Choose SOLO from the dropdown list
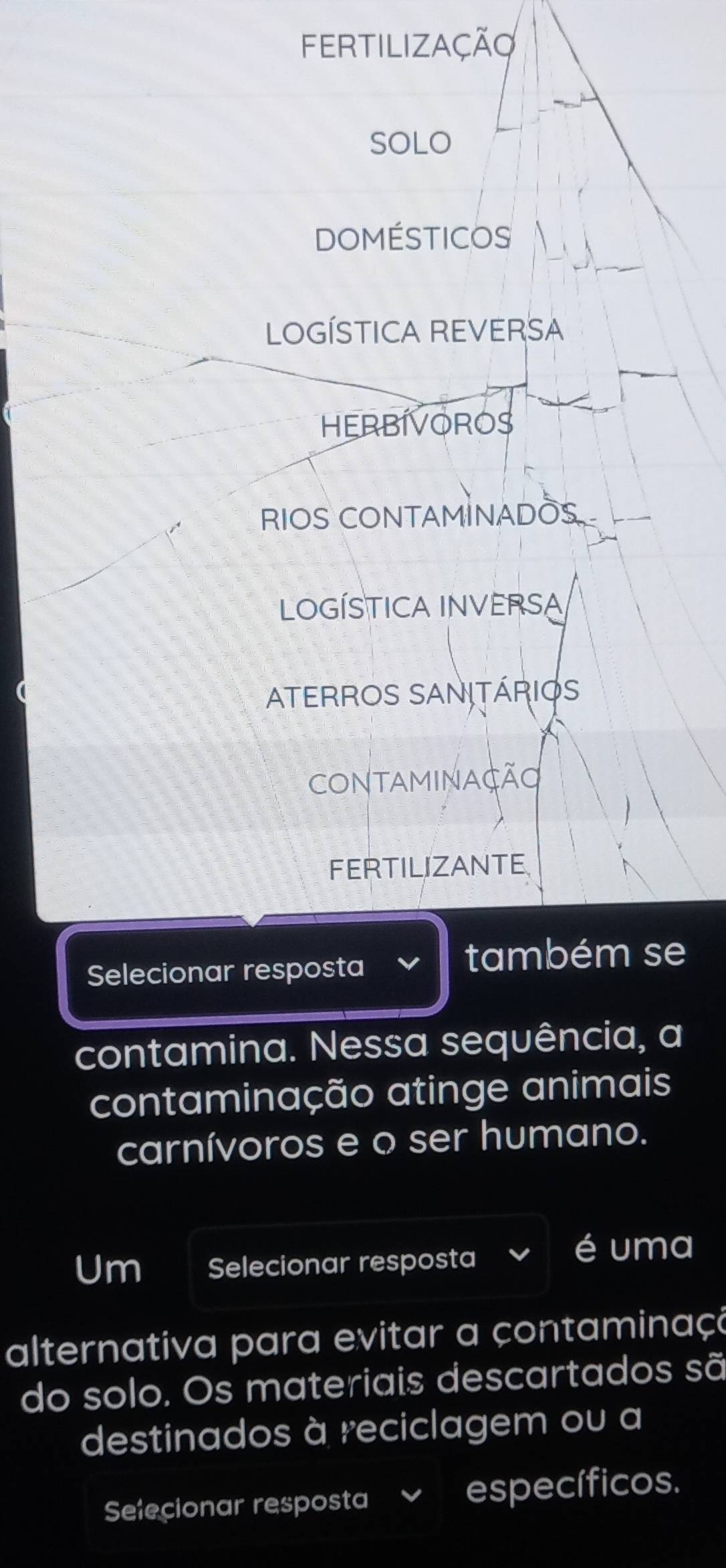 pyautogui.click(x=410, y=143)
